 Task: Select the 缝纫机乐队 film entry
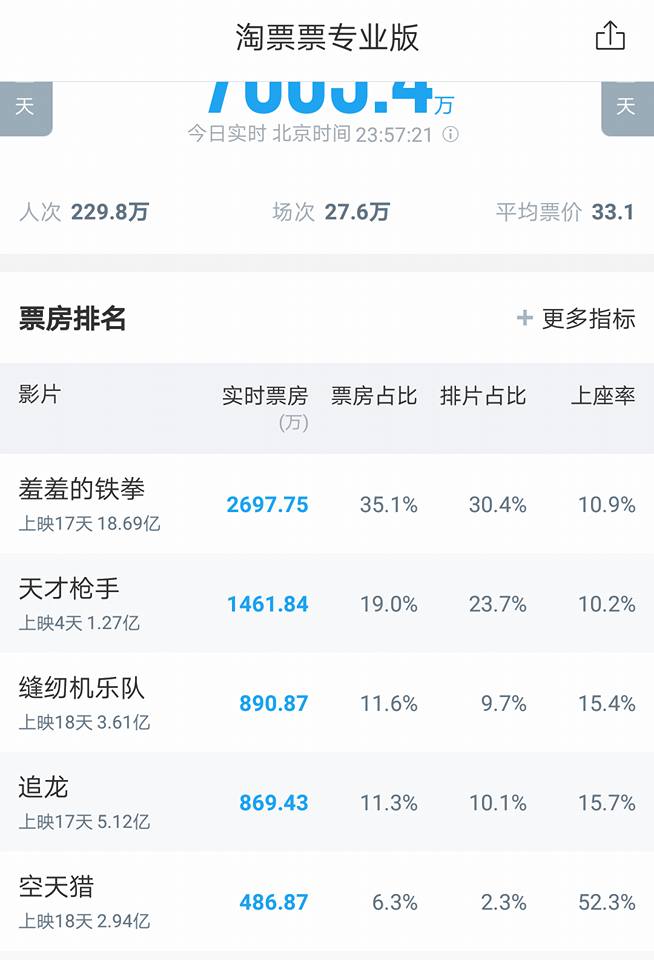[82, 688]
